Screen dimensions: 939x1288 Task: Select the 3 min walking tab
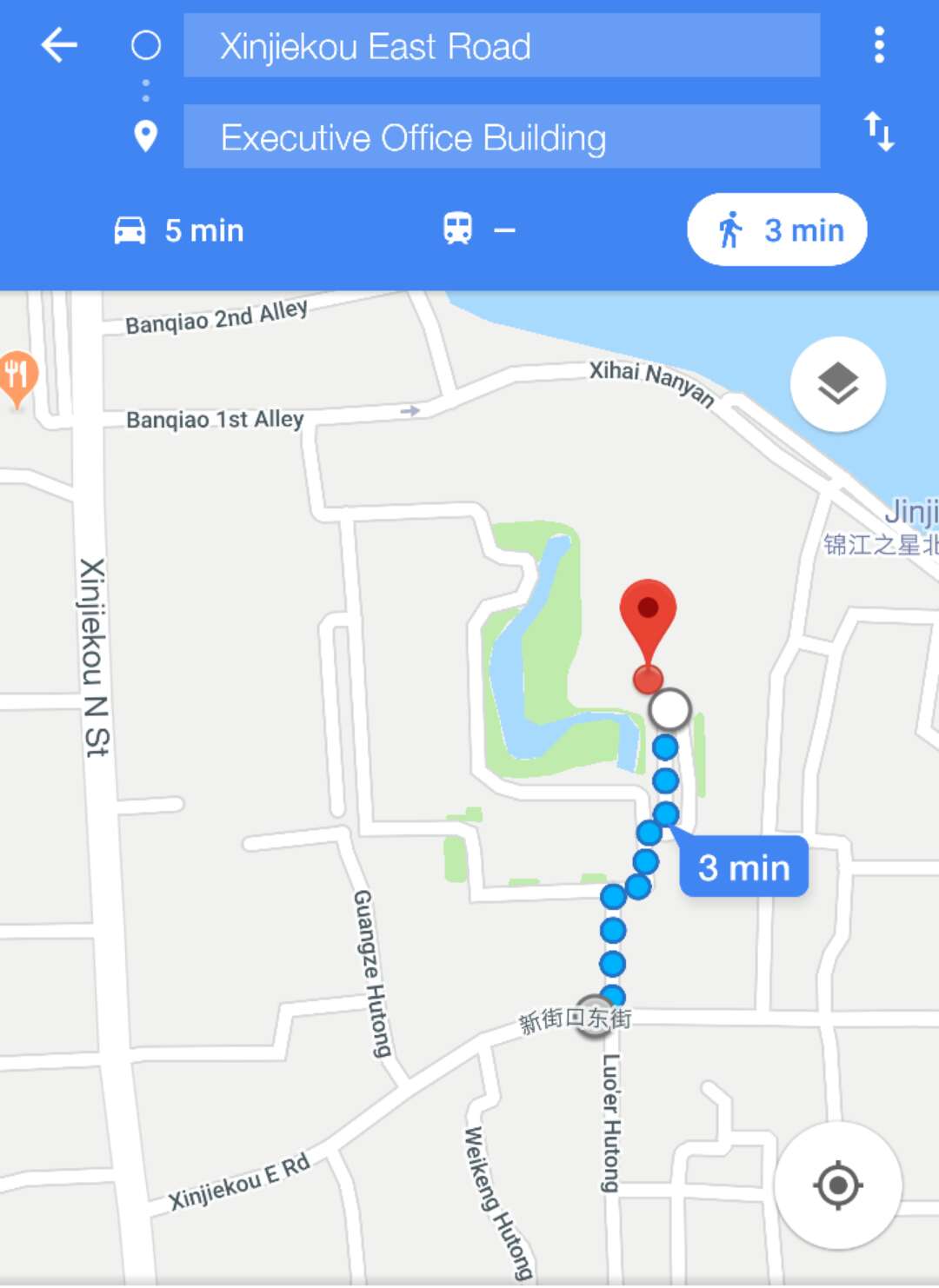tap(776, 230)
